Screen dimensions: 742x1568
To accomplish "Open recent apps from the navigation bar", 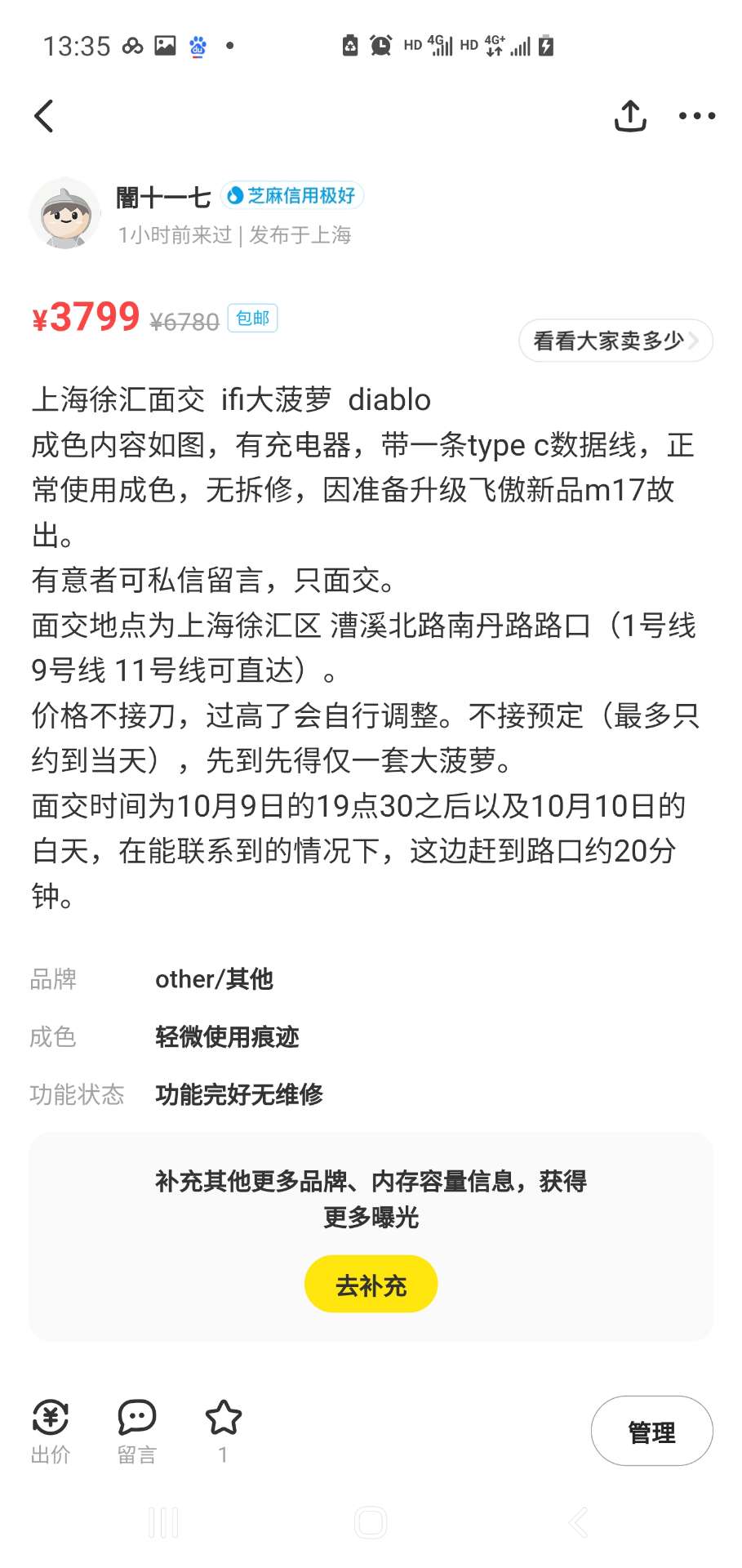I will coord(164,1523).
